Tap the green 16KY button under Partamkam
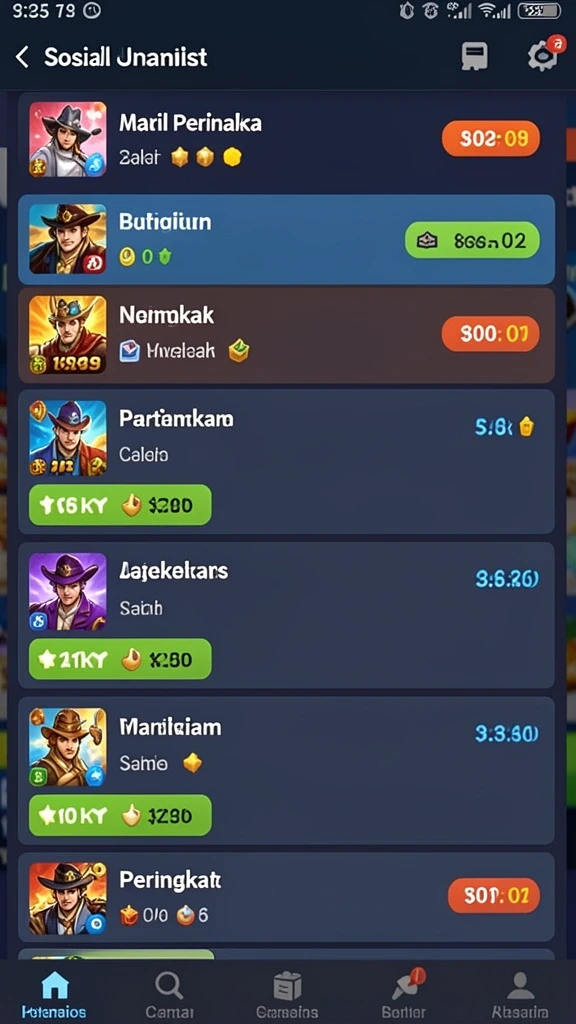This screenshot has width=576, height=1024. 120,505
